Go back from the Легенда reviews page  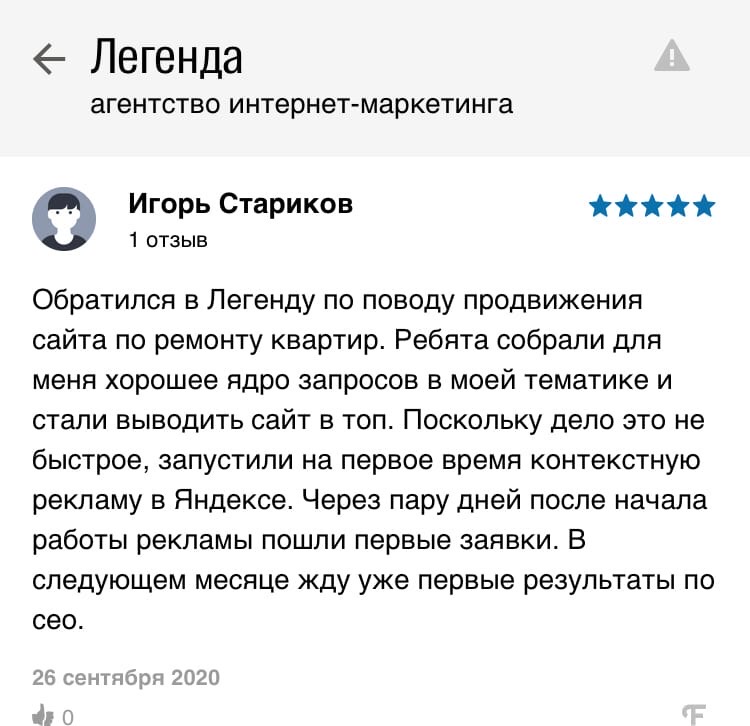tap(48, 59)
